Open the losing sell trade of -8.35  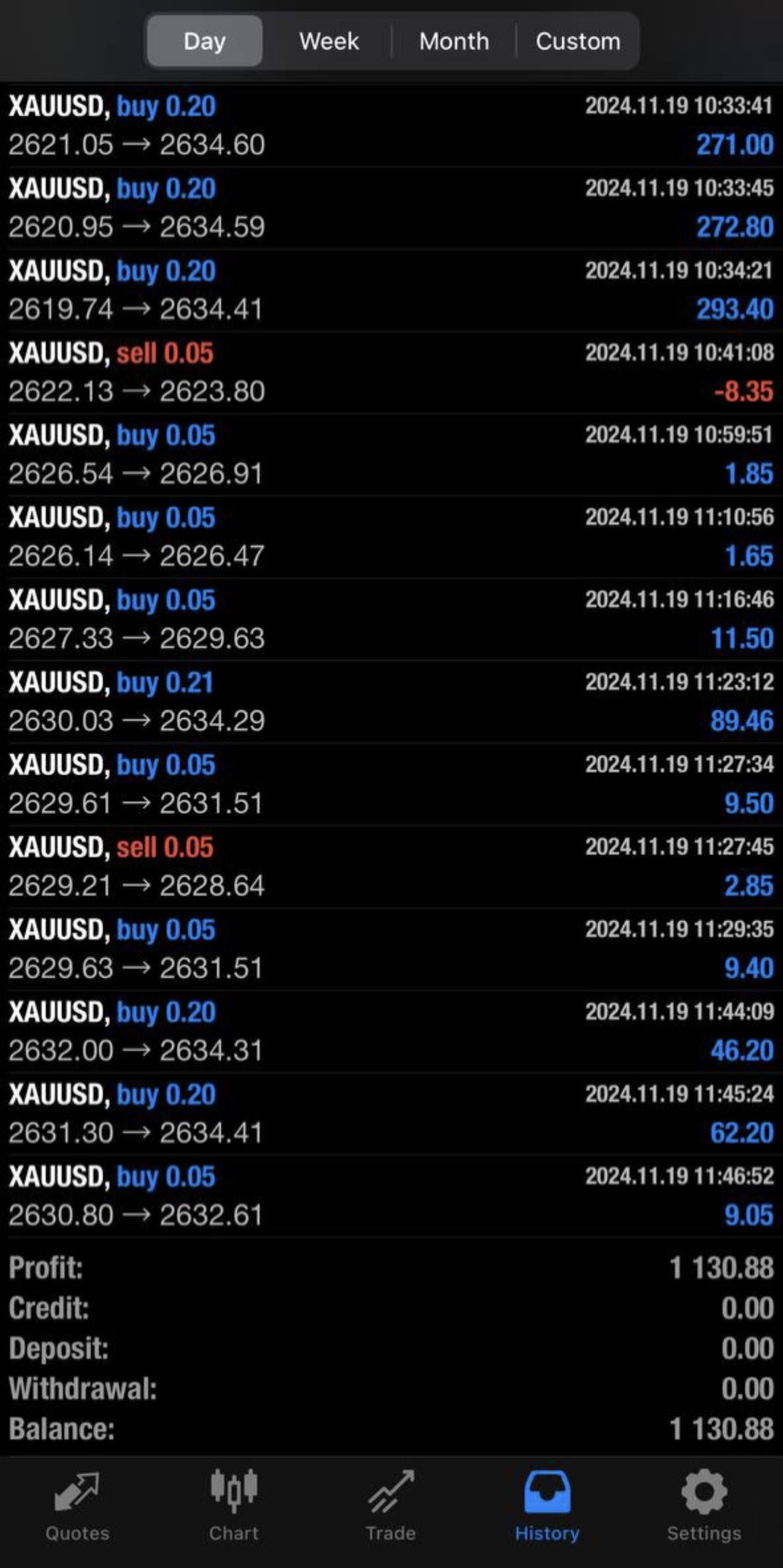(391, 372)
